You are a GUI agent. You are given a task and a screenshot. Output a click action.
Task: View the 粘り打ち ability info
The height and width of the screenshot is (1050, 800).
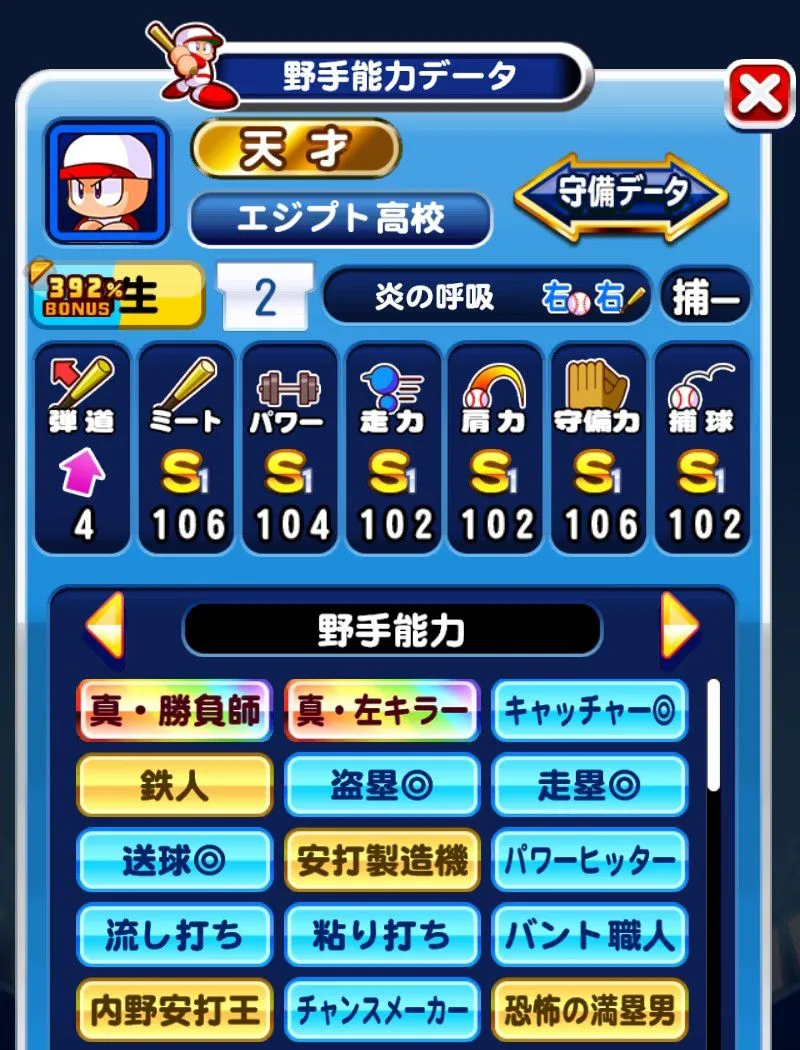(x=382, y=935)
